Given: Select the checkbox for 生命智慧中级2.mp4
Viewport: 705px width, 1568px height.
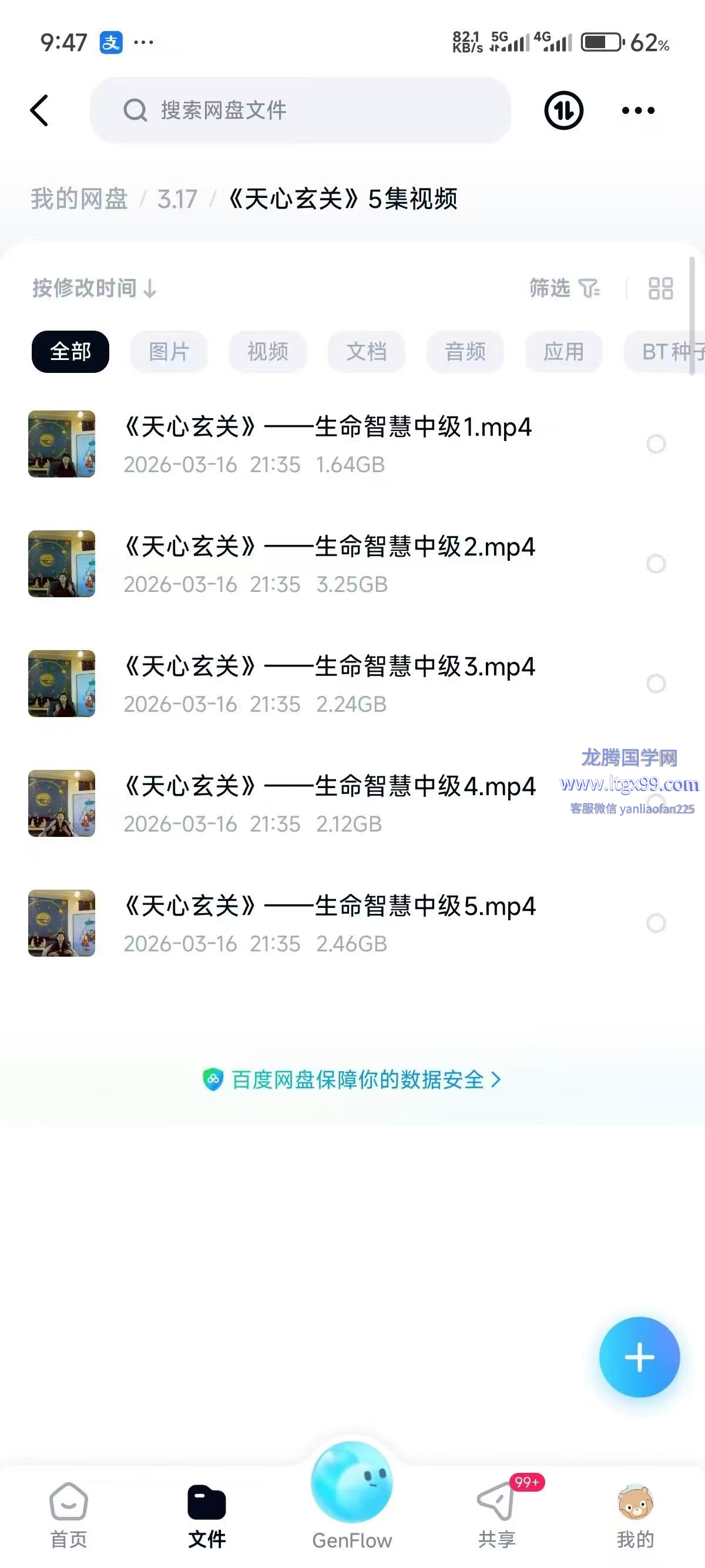Looking at the screenshot, I should coord(656,564).
